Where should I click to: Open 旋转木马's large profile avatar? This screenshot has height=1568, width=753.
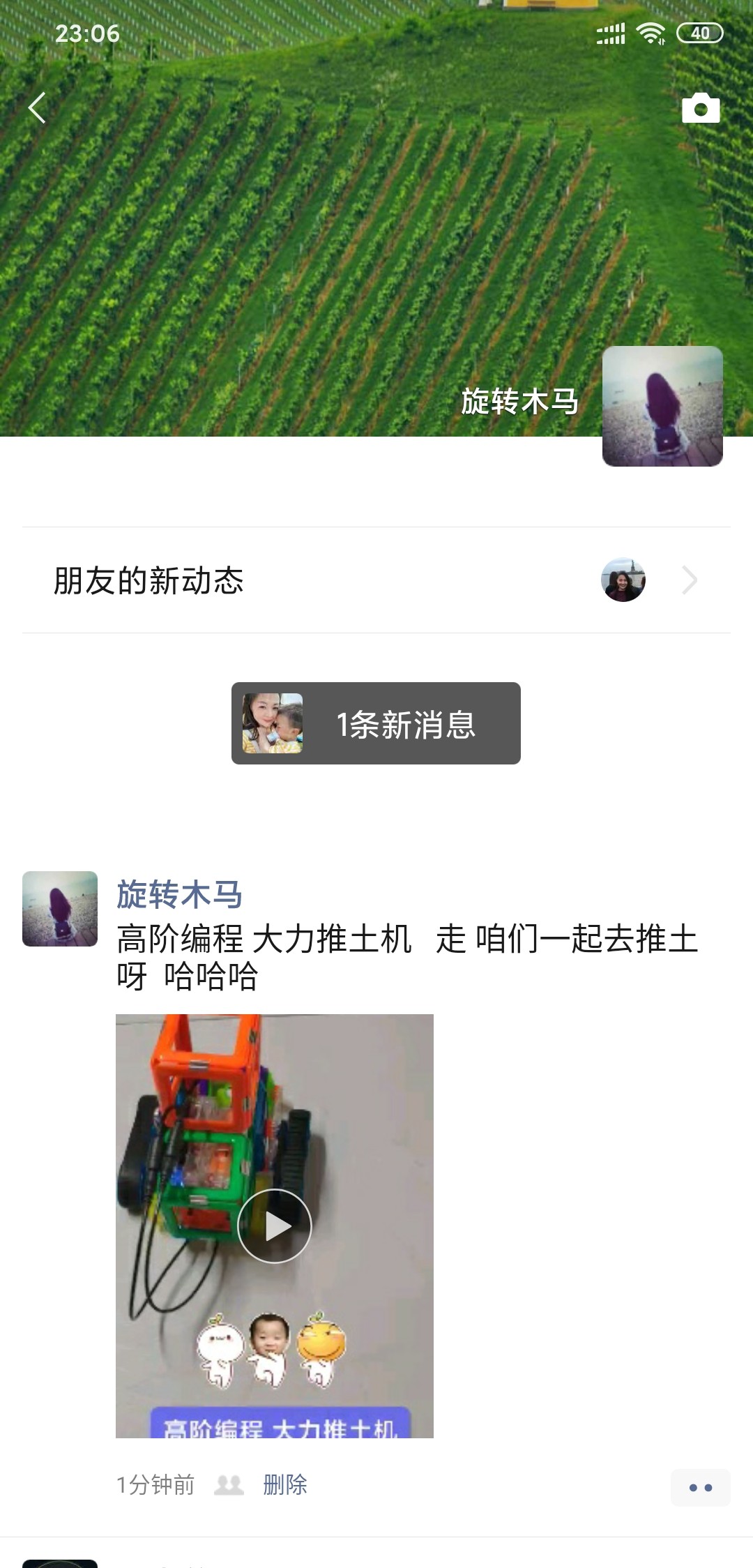point(662,406)
